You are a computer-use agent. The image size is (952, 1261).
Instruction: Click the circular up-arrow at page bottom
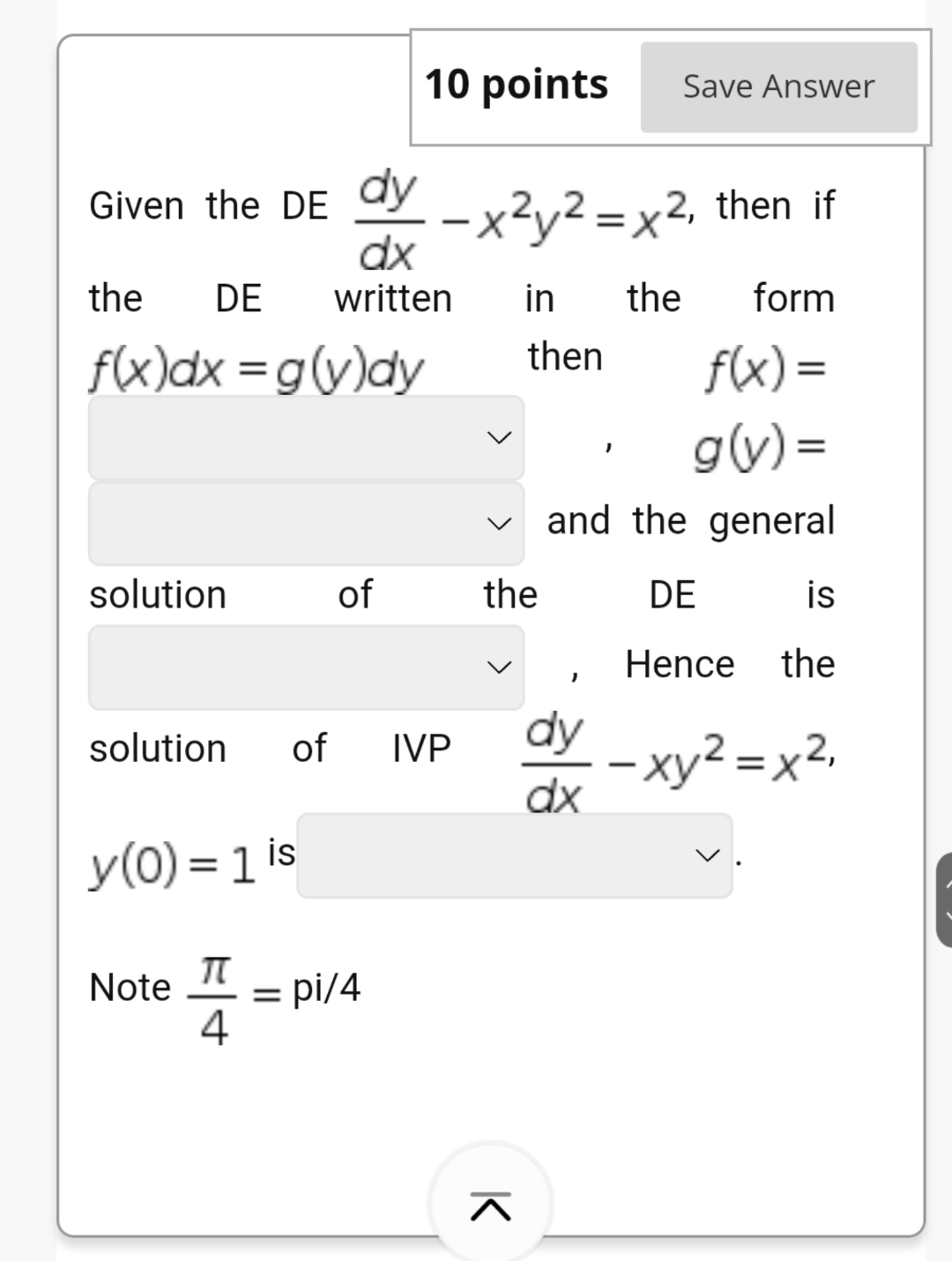point(491,1202)
